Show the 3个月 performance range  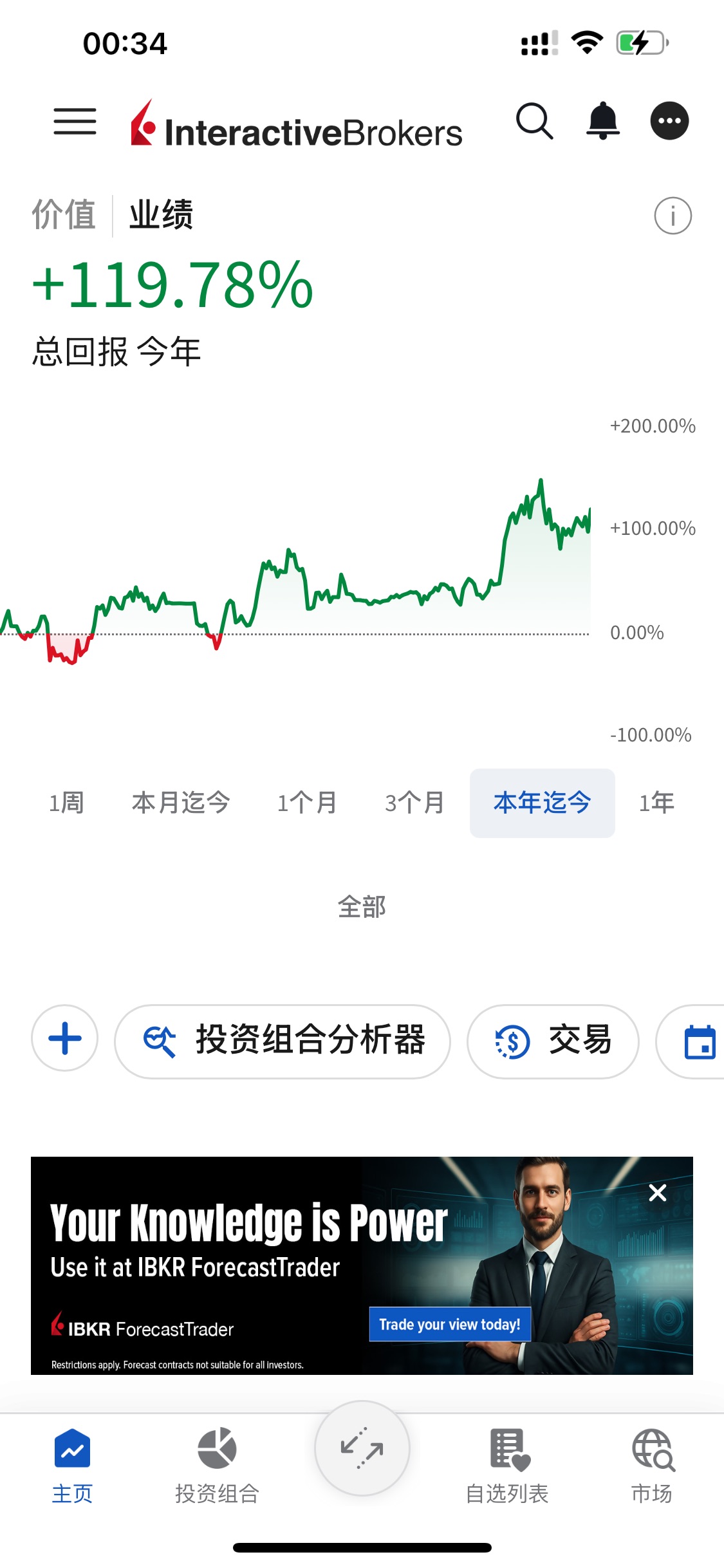(x=414, y=803)
